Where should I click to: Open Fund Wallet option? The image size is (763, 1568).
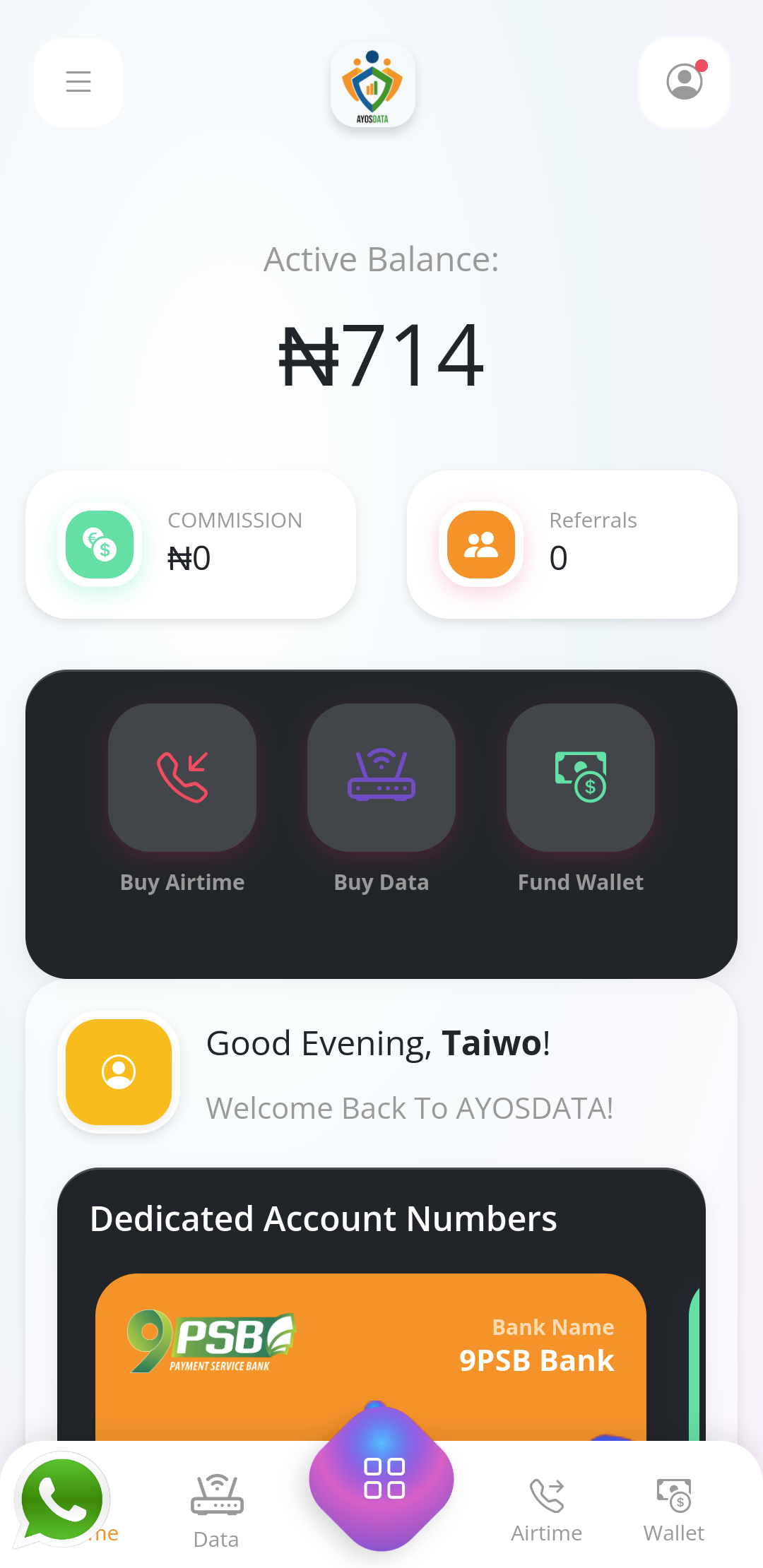coord(581,778)
